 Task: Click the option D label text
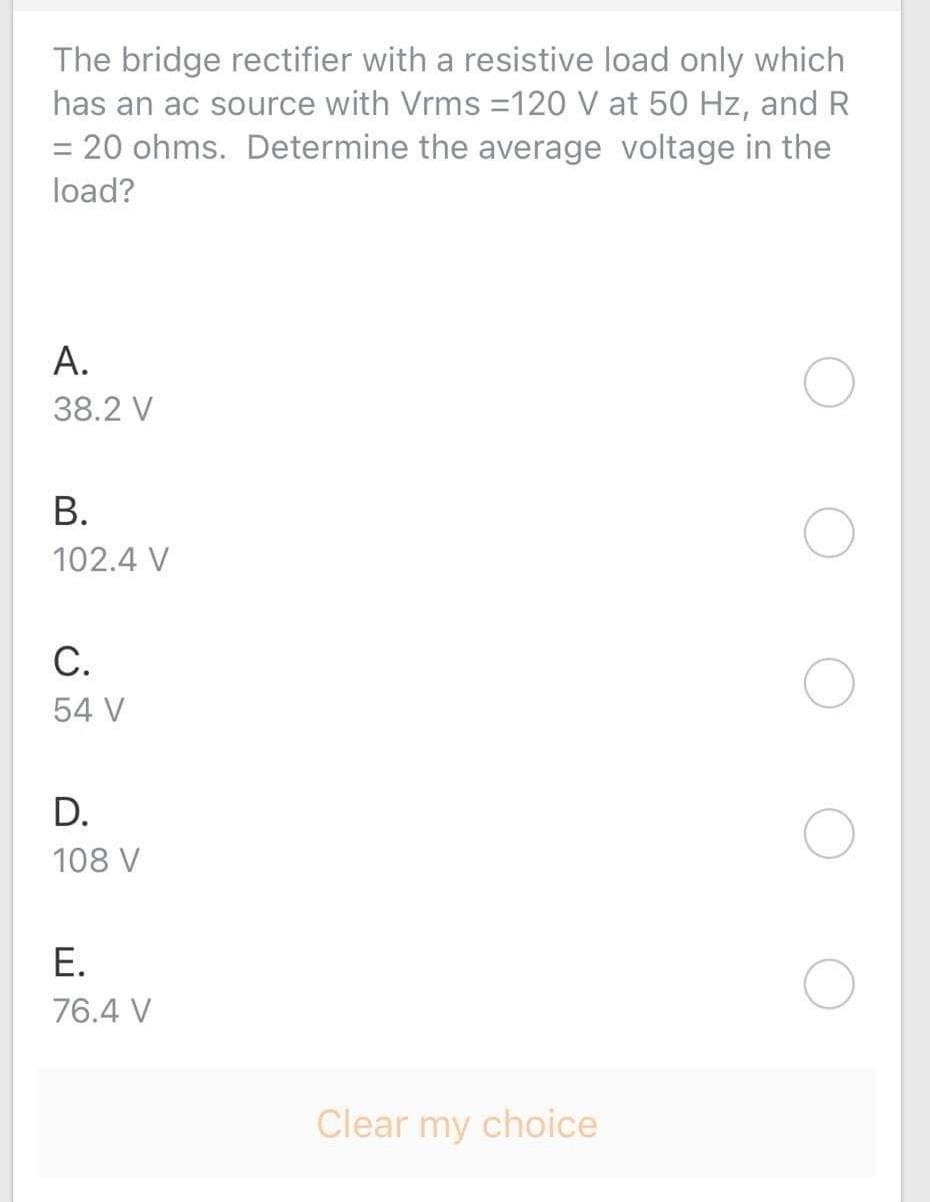coord(70,815)
